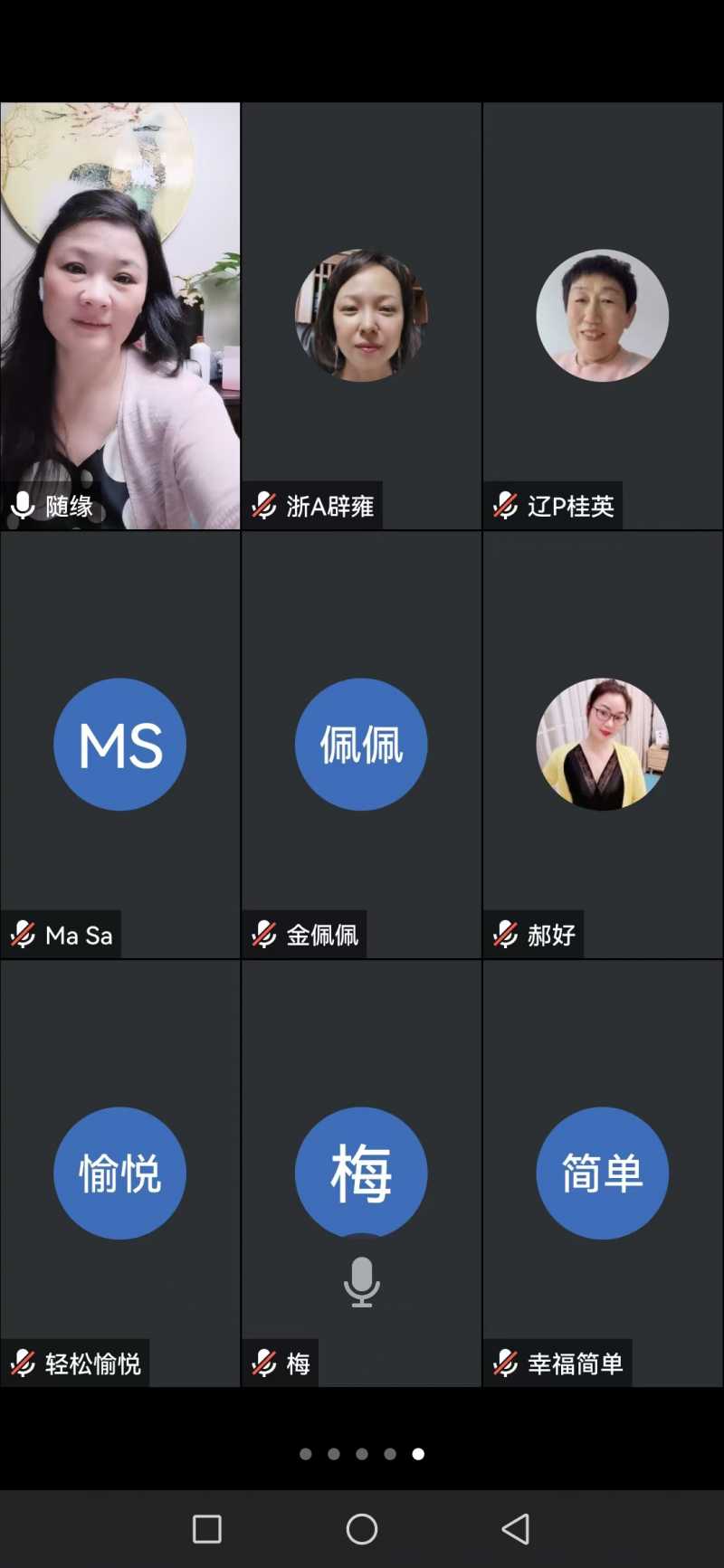
Task: Open participant tile 浙A辟雍
Action: (361, 315)
